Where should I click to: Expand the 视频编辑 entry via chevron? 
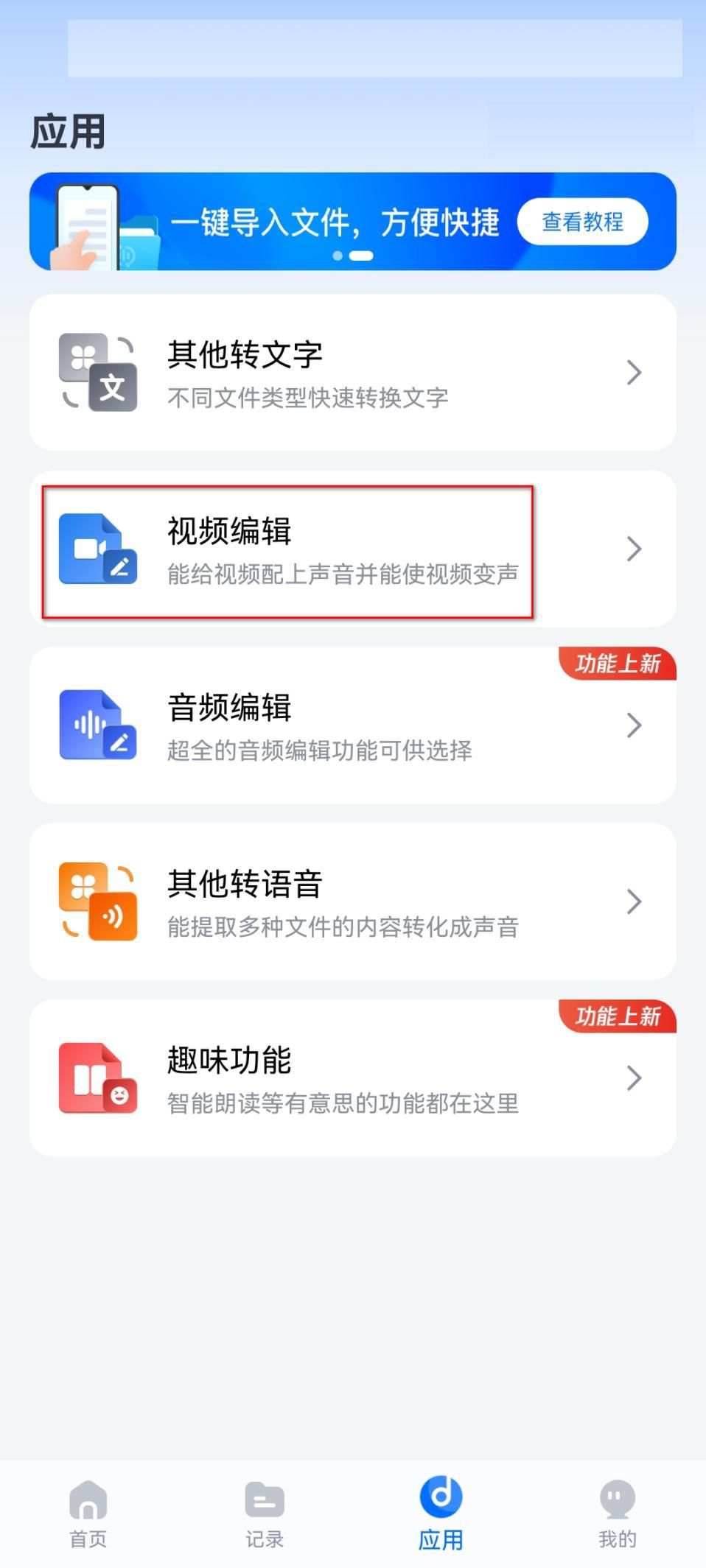[x=635, y=548]
